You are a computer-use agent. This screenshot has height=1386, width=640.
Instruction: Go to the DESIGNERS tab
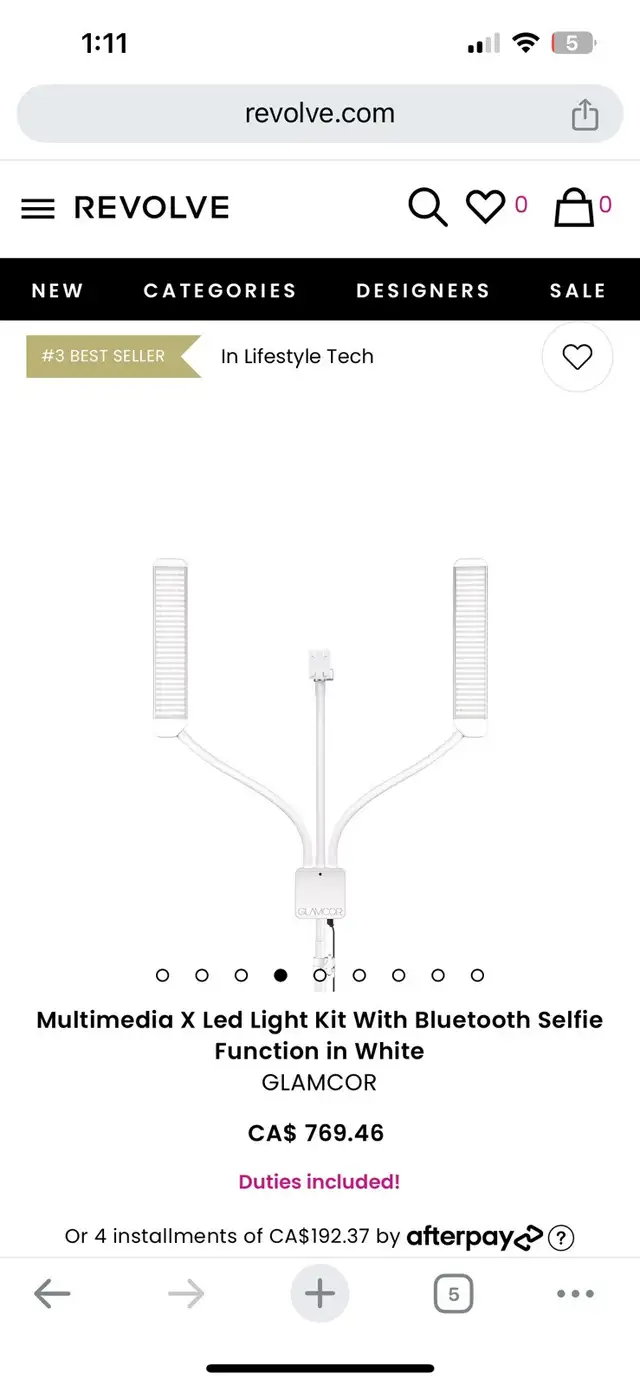tap(423, 290)
